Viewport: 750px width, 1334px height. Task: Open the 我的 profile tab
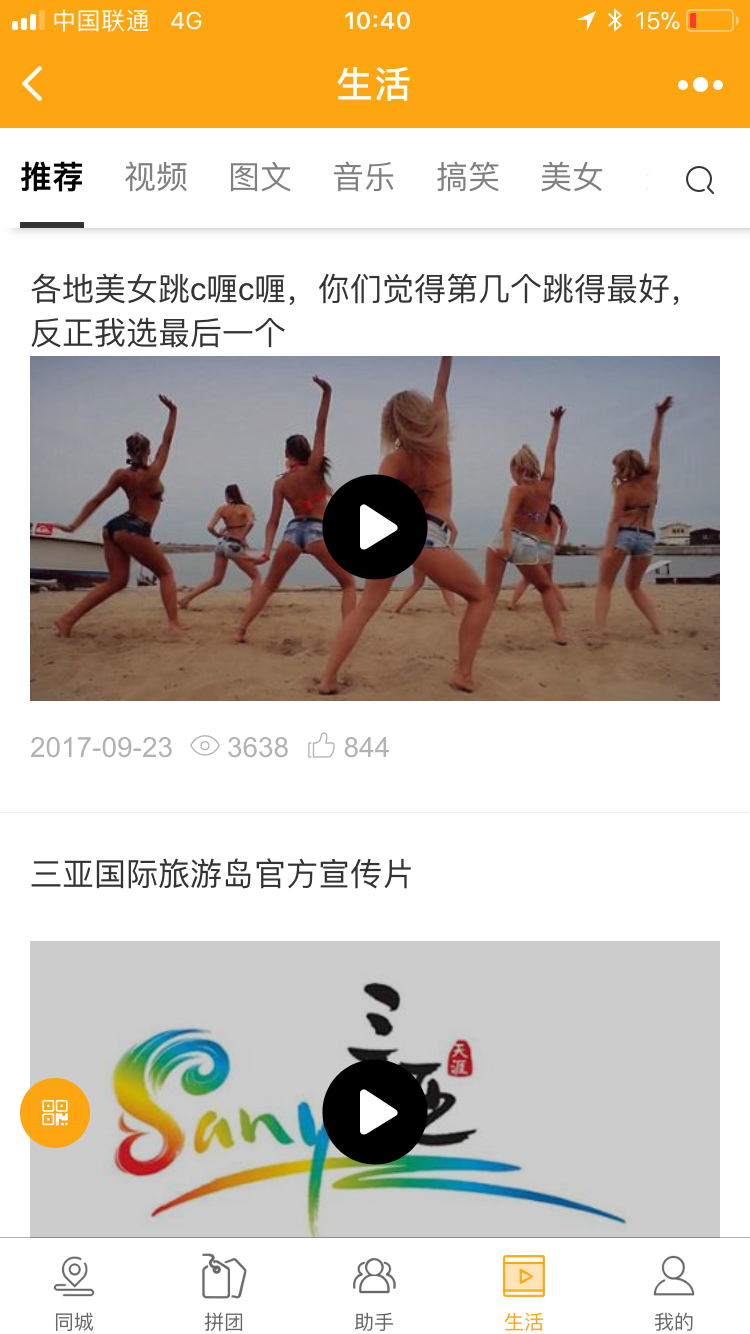673,1294
